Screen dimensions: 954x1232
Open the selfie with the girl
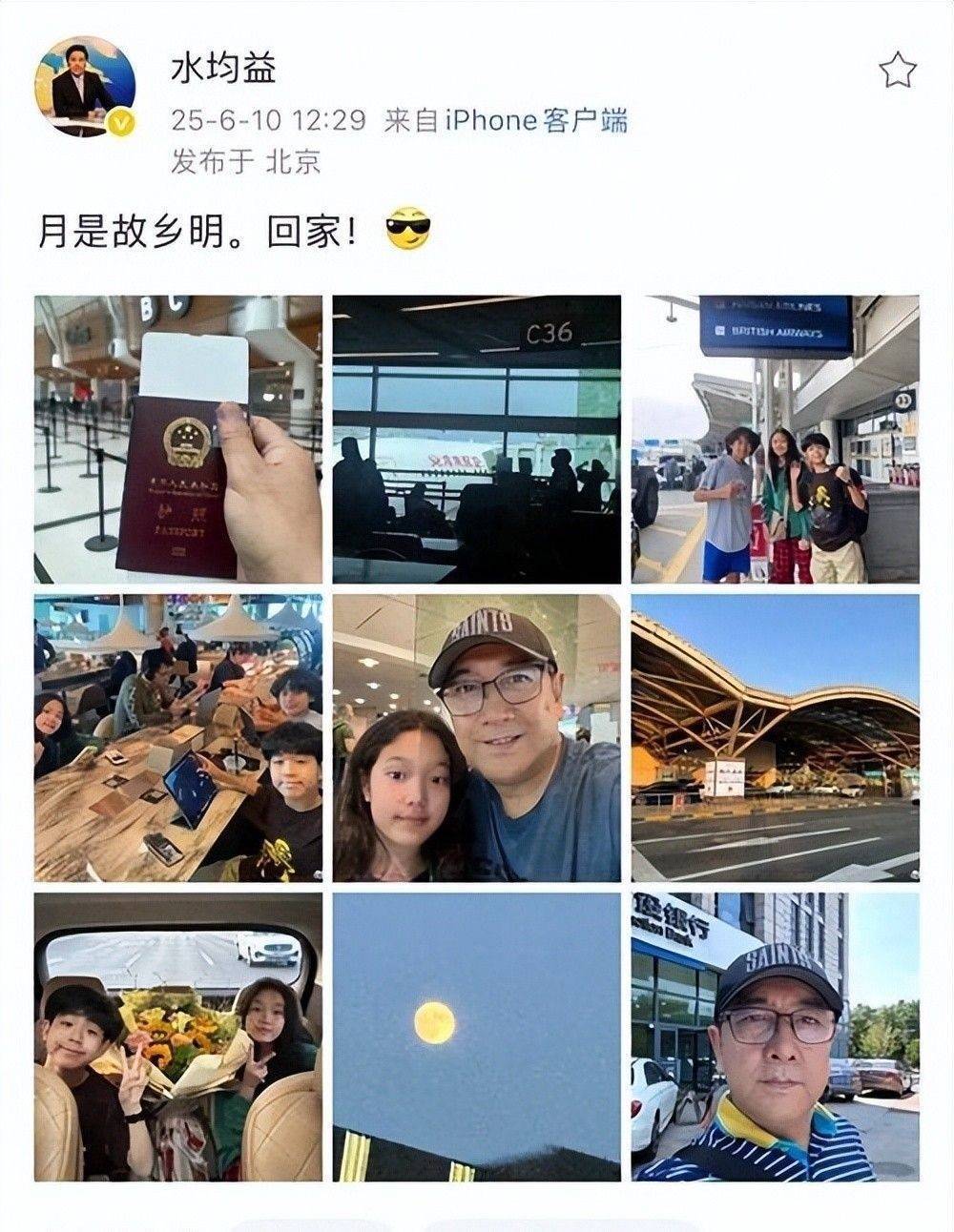point(477,738)
